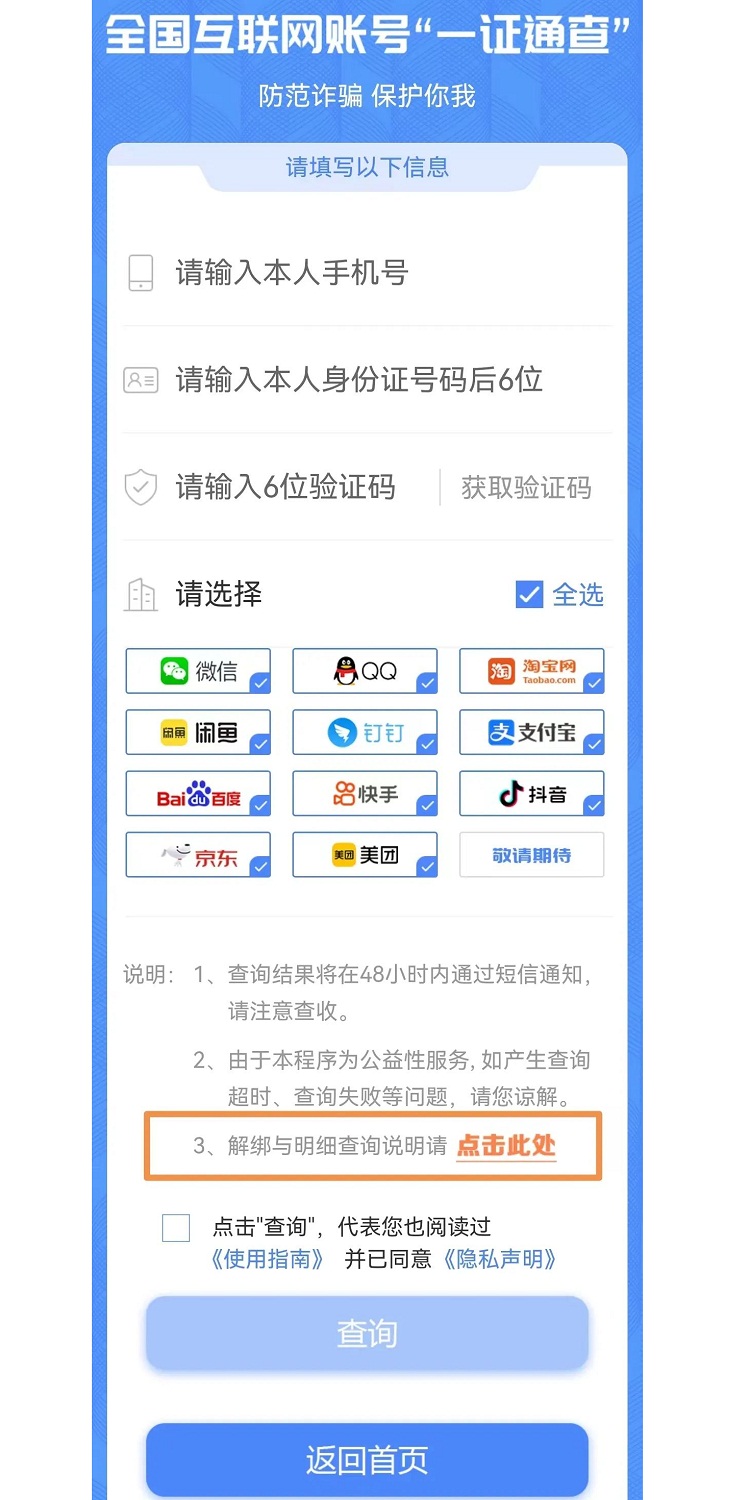Tap 获取验证码 to get a code

pyautogui.click(x=526, y=488)
